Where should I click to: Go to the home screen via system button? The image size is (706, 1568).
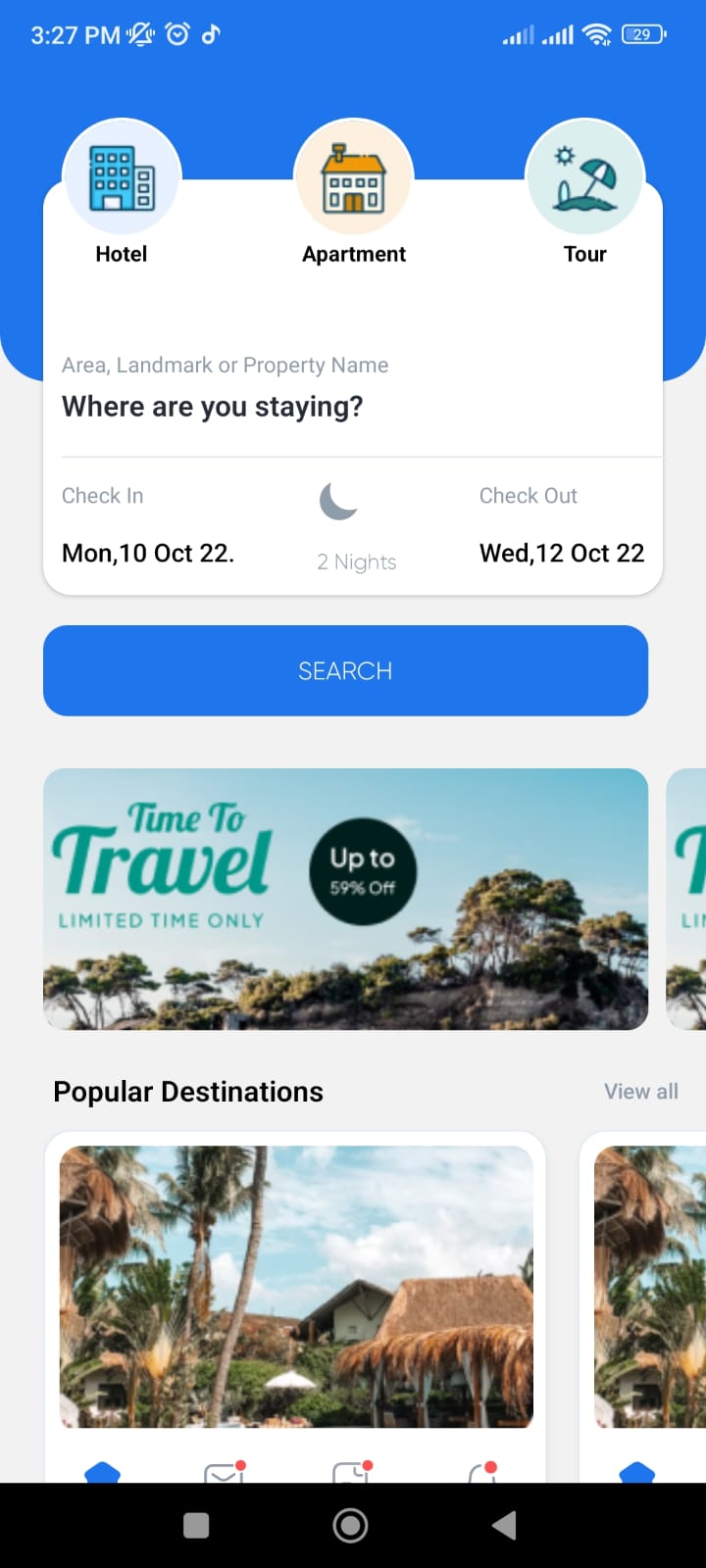coord(351,1525)
